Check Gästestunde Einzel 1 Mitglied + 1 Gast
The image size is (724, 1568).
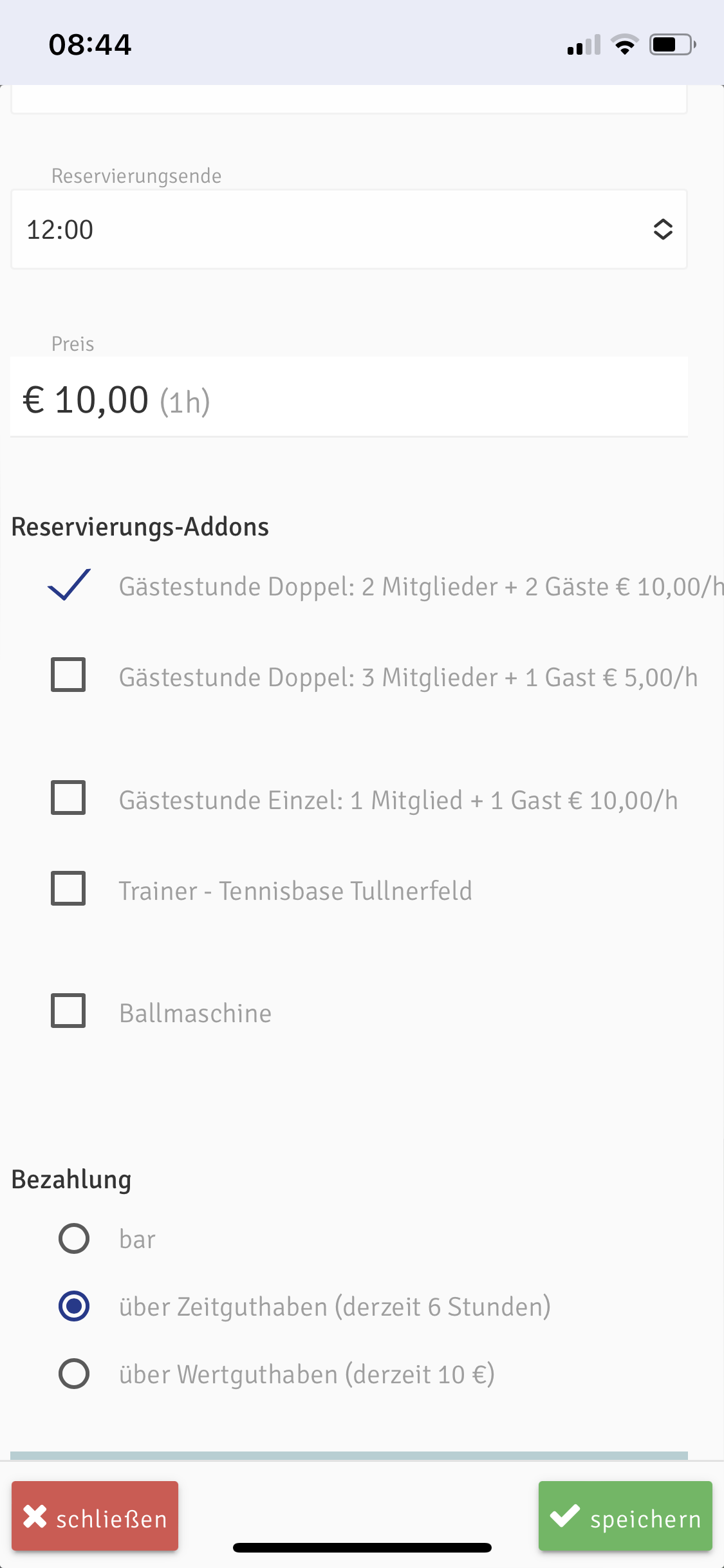68,798
